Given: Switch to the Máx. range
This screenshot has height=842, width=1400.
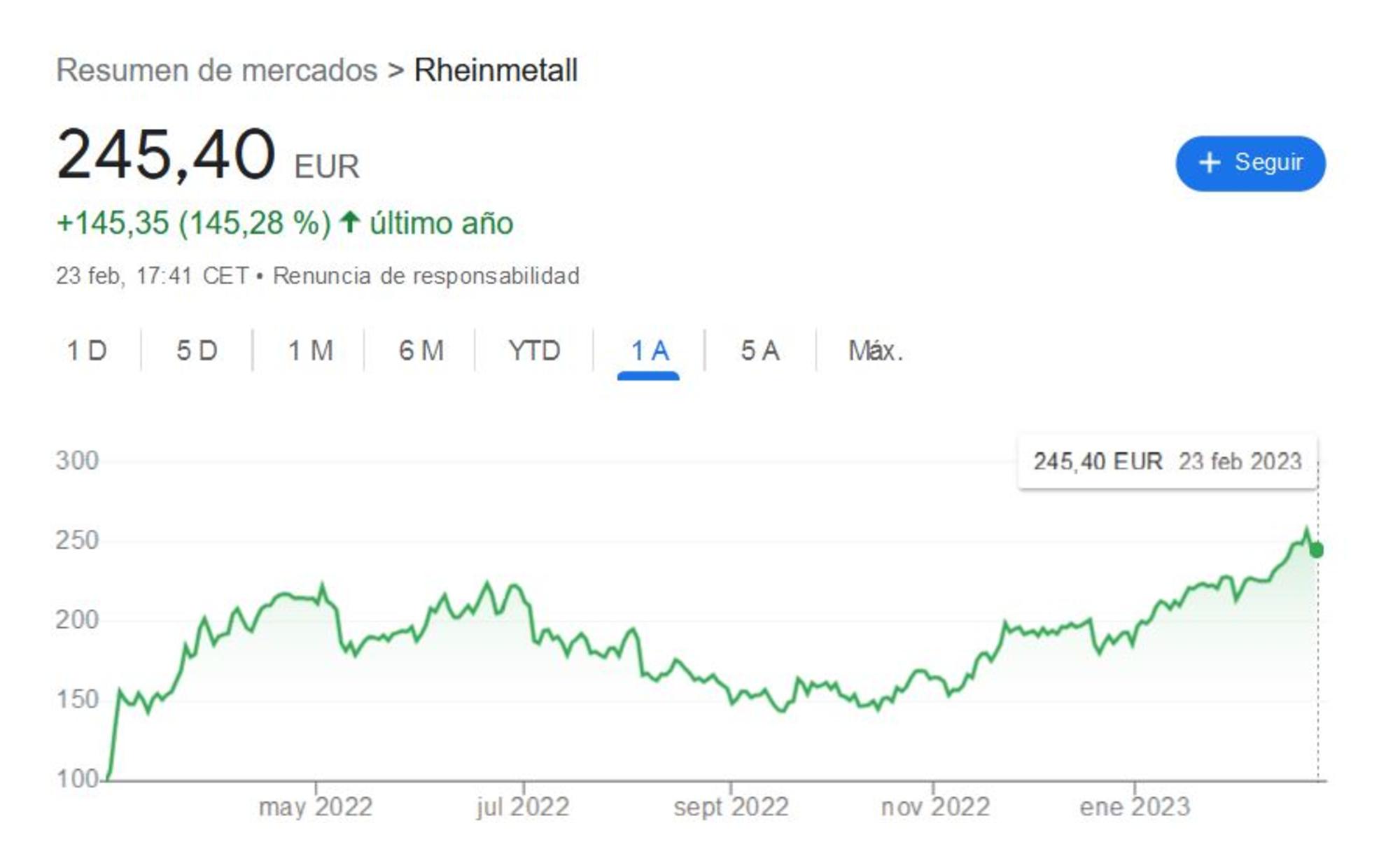Looking at the screenshot, I should coord(875,351).
